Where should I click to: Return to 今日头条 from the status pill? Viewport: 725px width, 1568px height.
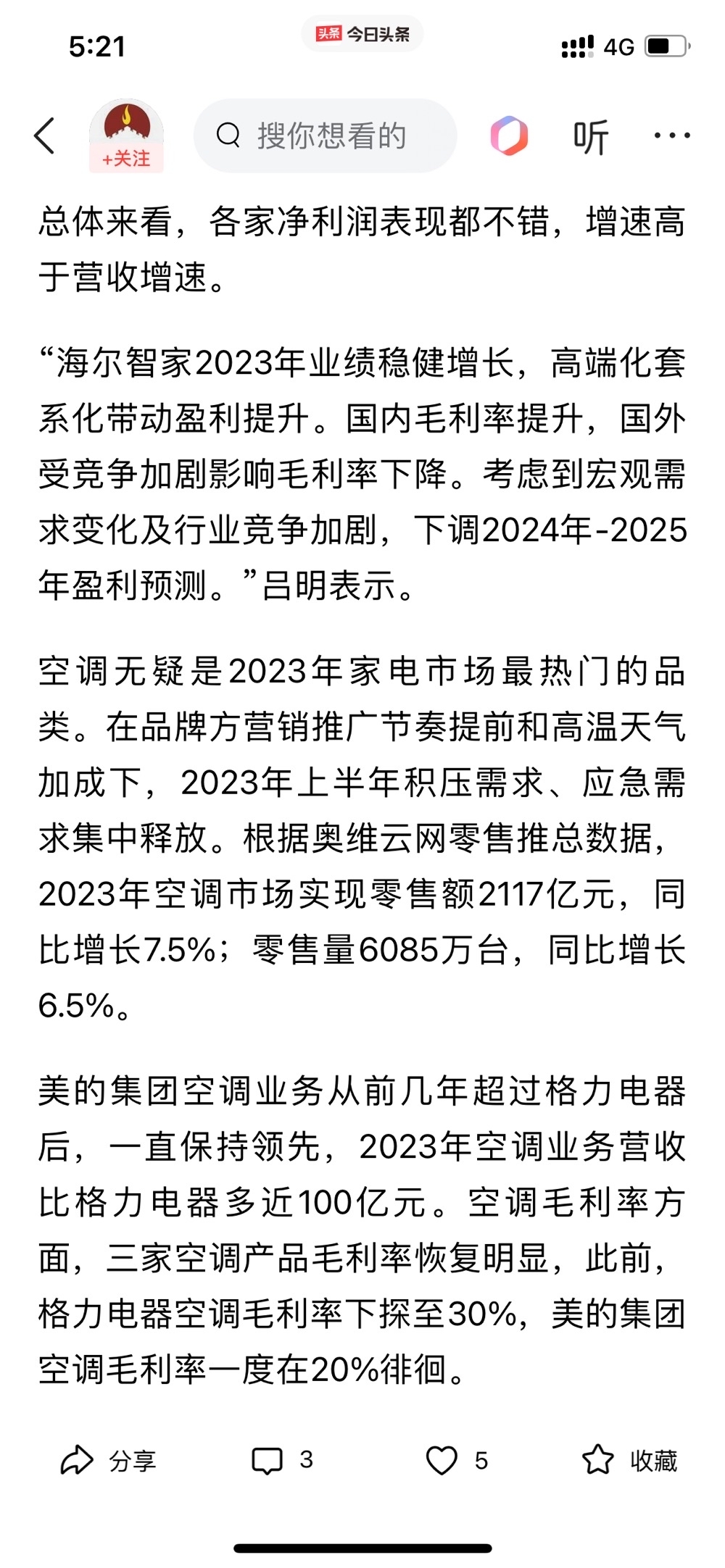362,34
